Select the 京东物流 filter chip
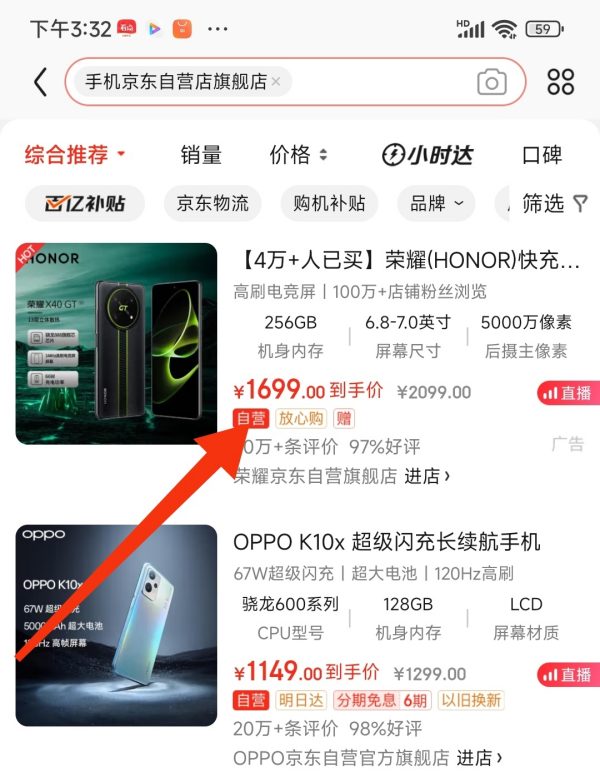 click(x=212, y=204)
